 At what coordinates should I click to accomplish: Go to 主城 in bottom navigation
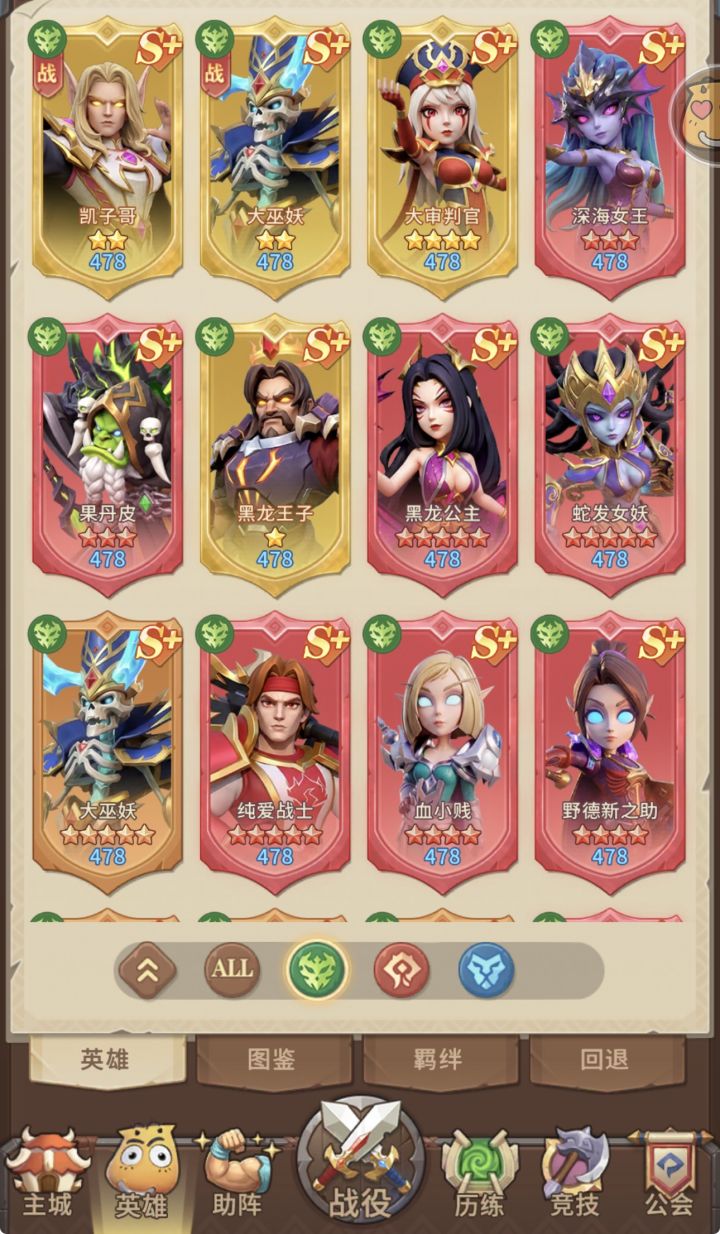click(x=47, y=1176)
